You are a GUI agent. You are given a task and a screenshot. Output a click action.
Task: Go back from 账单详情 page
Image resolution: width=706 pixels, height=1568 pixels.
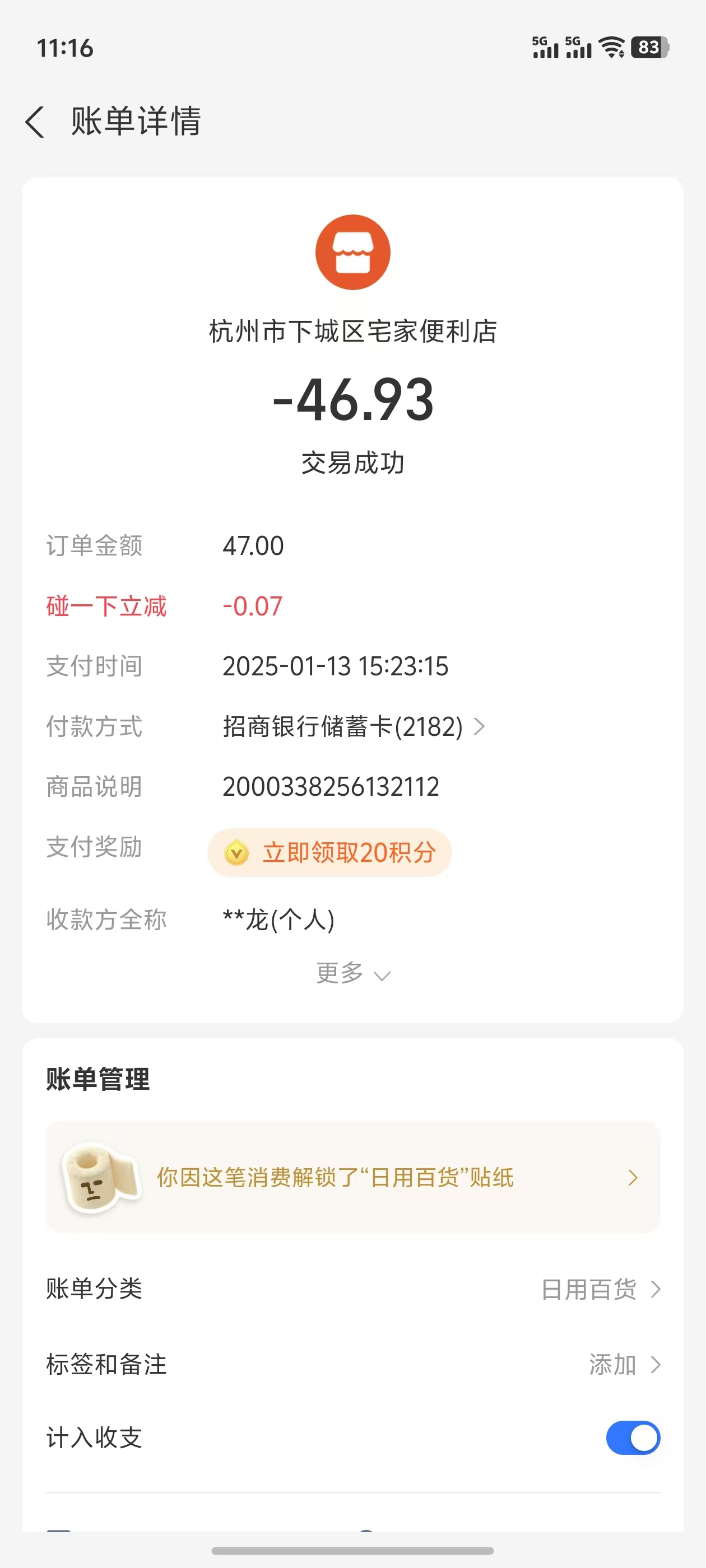click(x=35, y=122)
